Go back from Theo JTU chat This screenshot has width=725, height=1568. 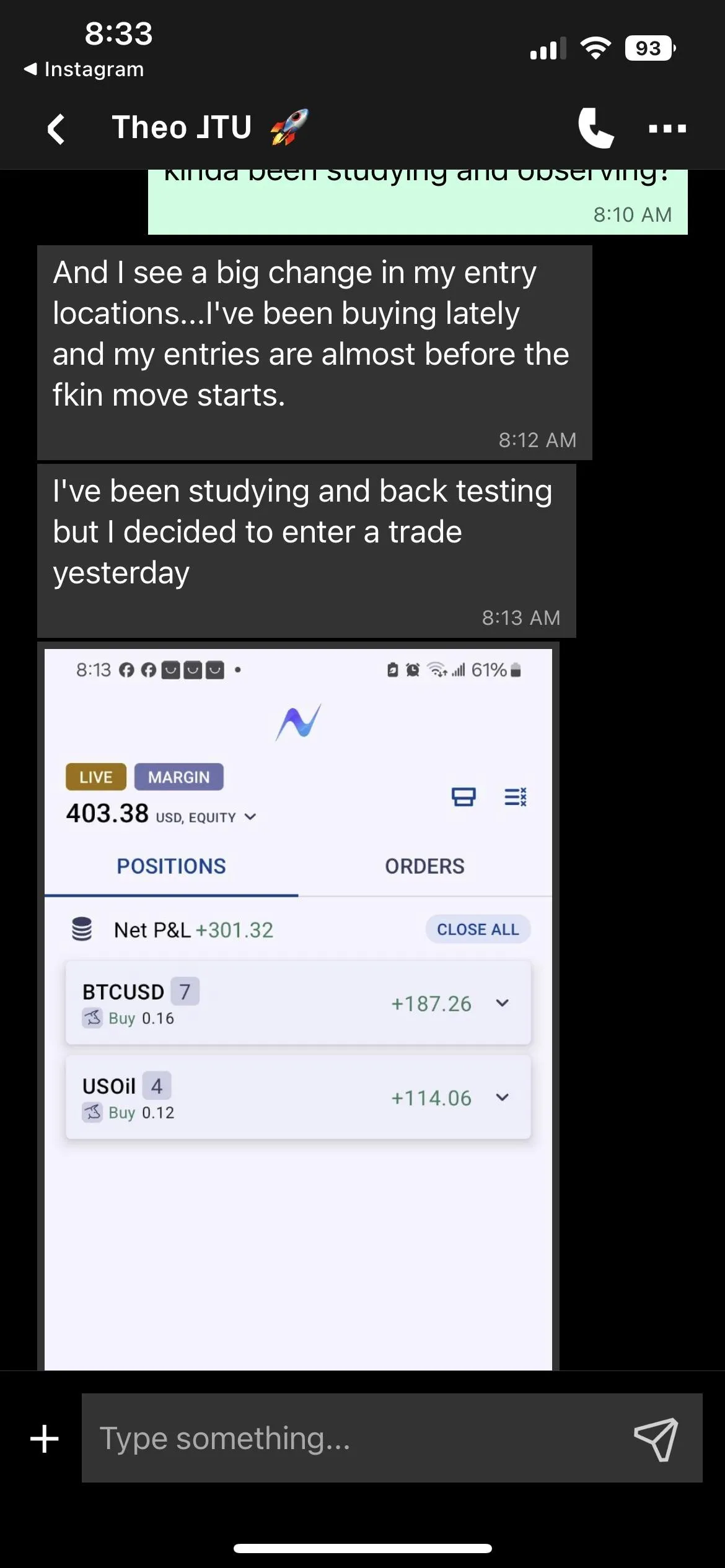click(56, 129)
